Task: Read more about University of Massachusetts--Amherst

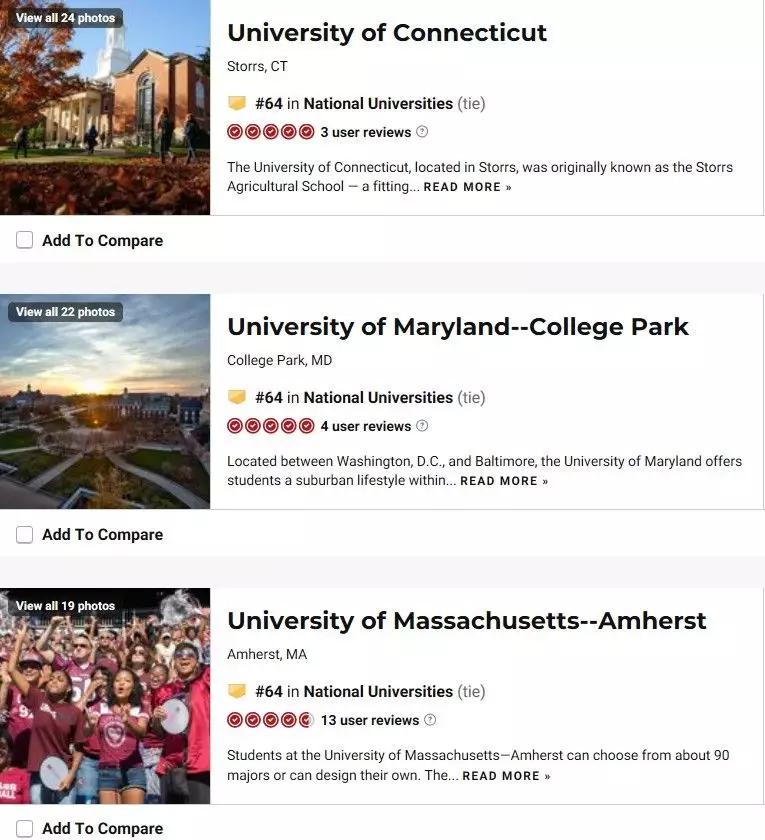Action: (x=506, y=776)
